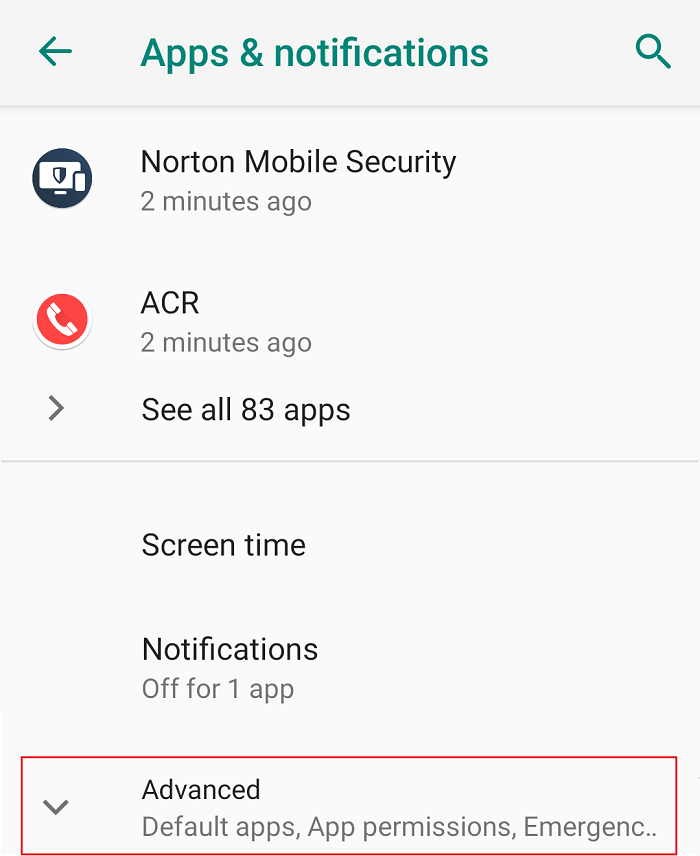The height and width of the screenshot is (856, 700).
Task: Open the search icon in app bar
Action: [653, 52]
